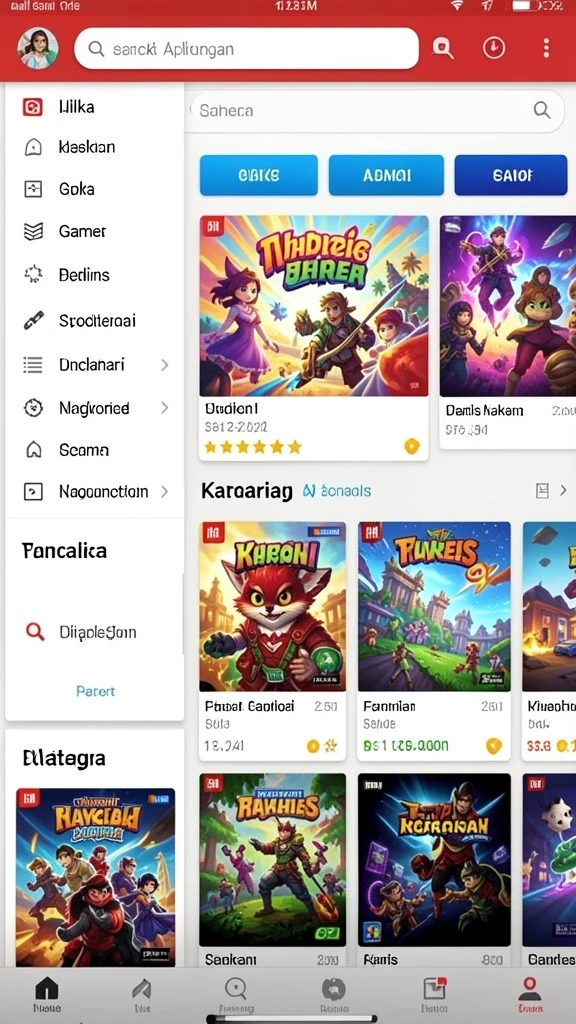Tap the Parert link in the side panel
The height and width of the screenshot is (1024, 576).
pyautogui.click(x=95, y=691)
